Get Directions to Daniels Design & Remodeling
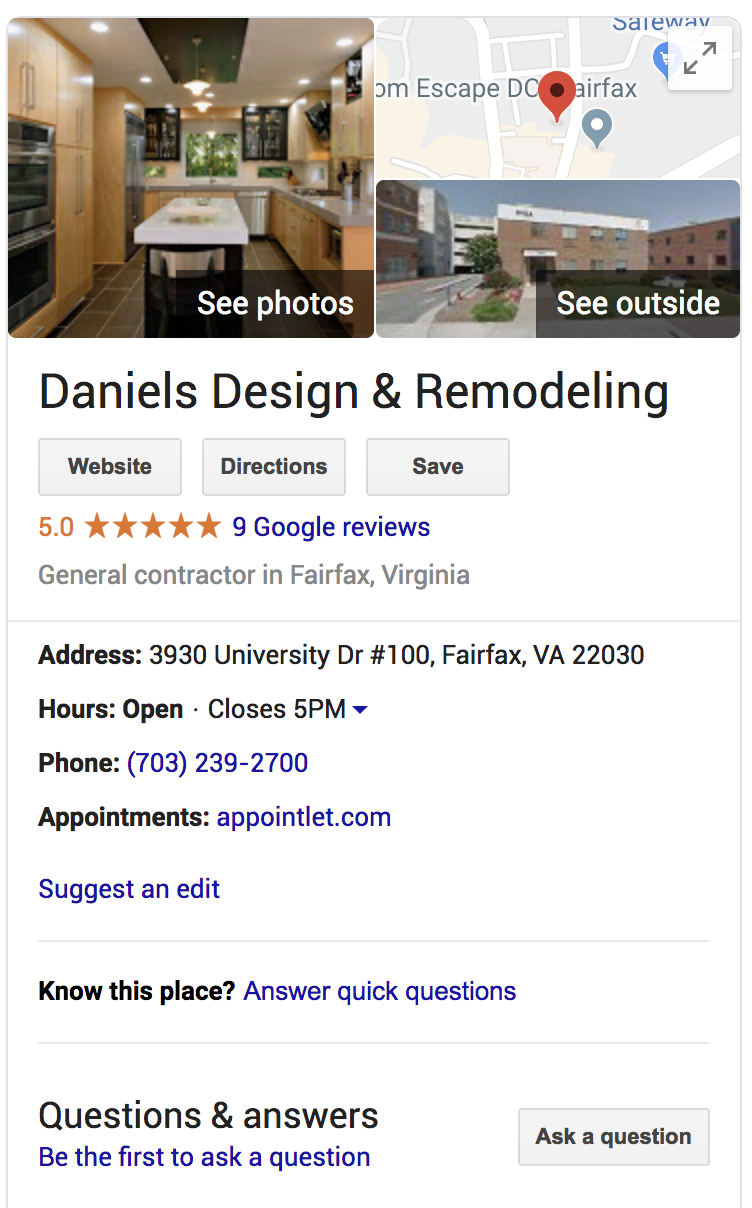Viewport: 752px width, 1208px height. (x=274, y=467)
